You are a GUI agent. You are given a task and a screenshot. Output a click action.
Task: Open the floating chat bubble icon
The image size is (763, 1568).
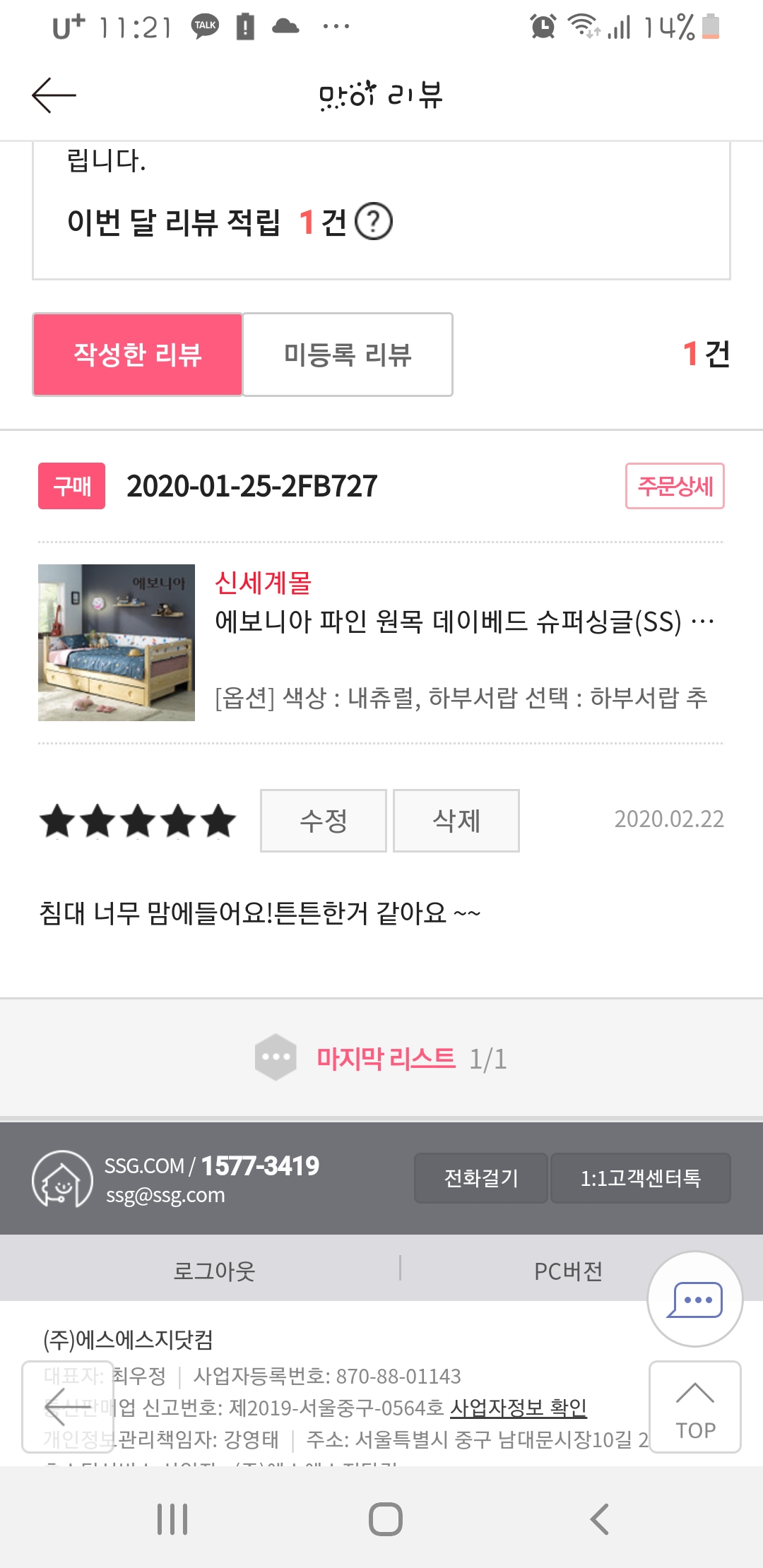point(695,1300)
